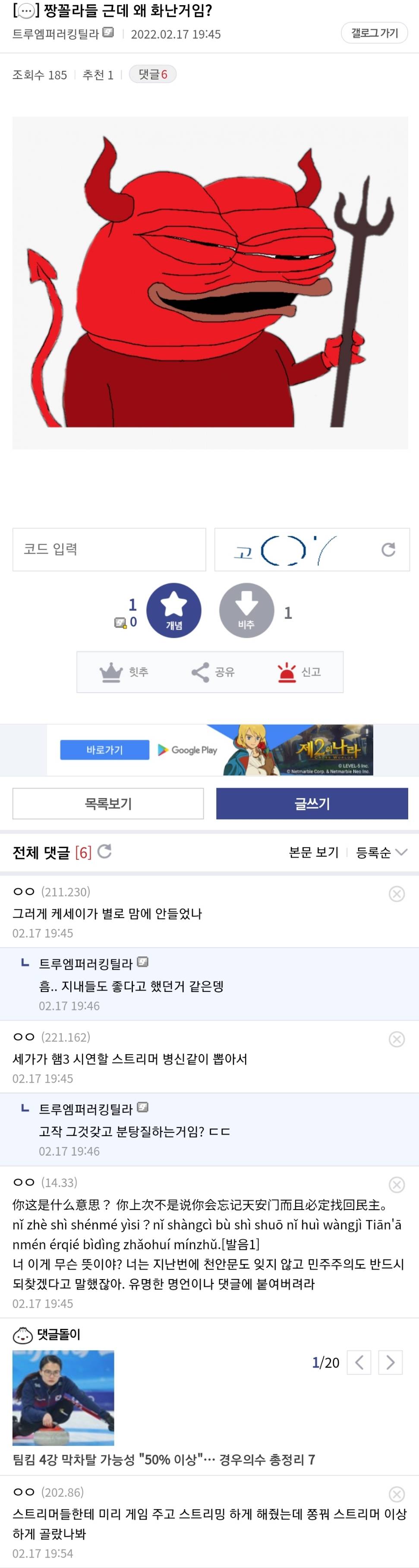
Task: Open the 바로가기 ad banner button
Action: pyautogui.click(x=104, y=750)
